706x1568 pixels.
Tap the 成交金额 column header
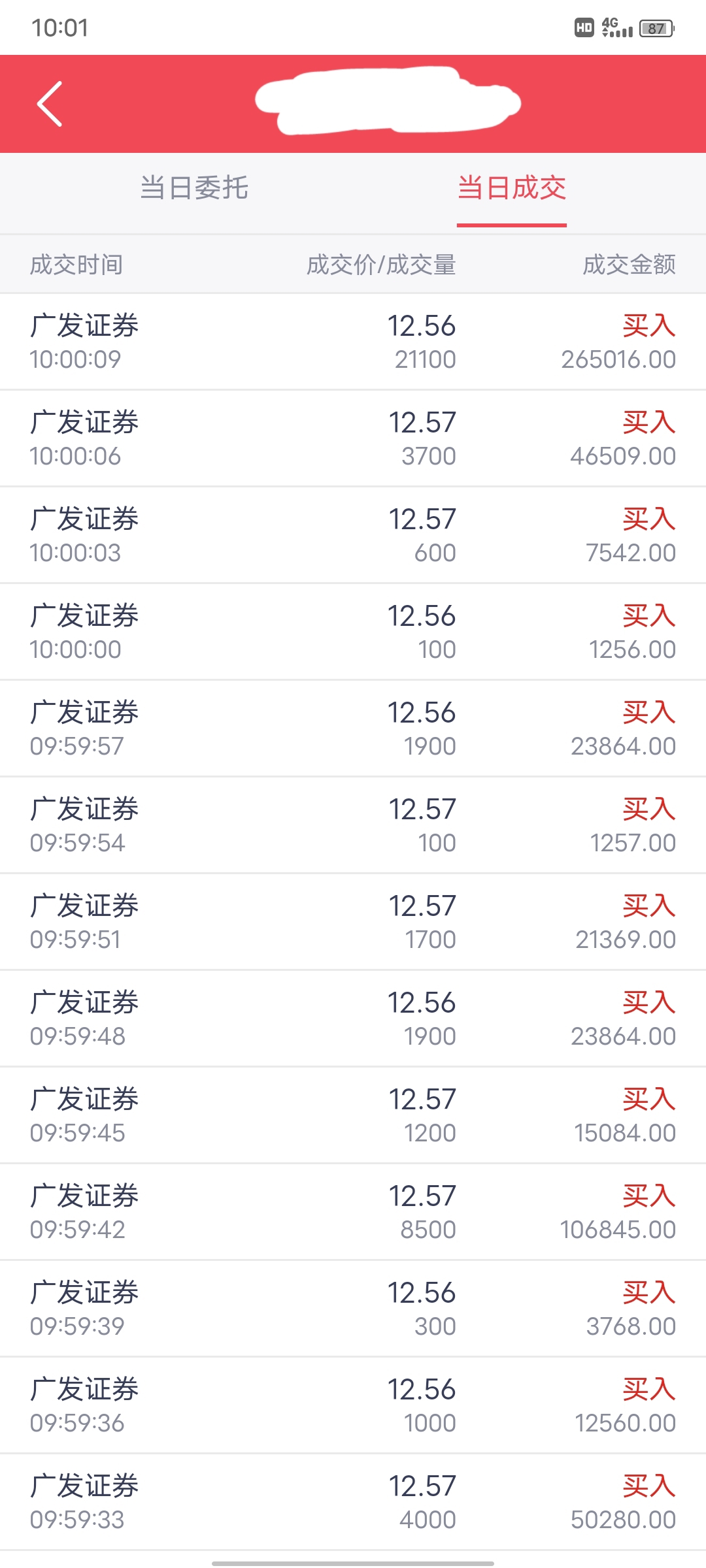[x=630, y=264]
